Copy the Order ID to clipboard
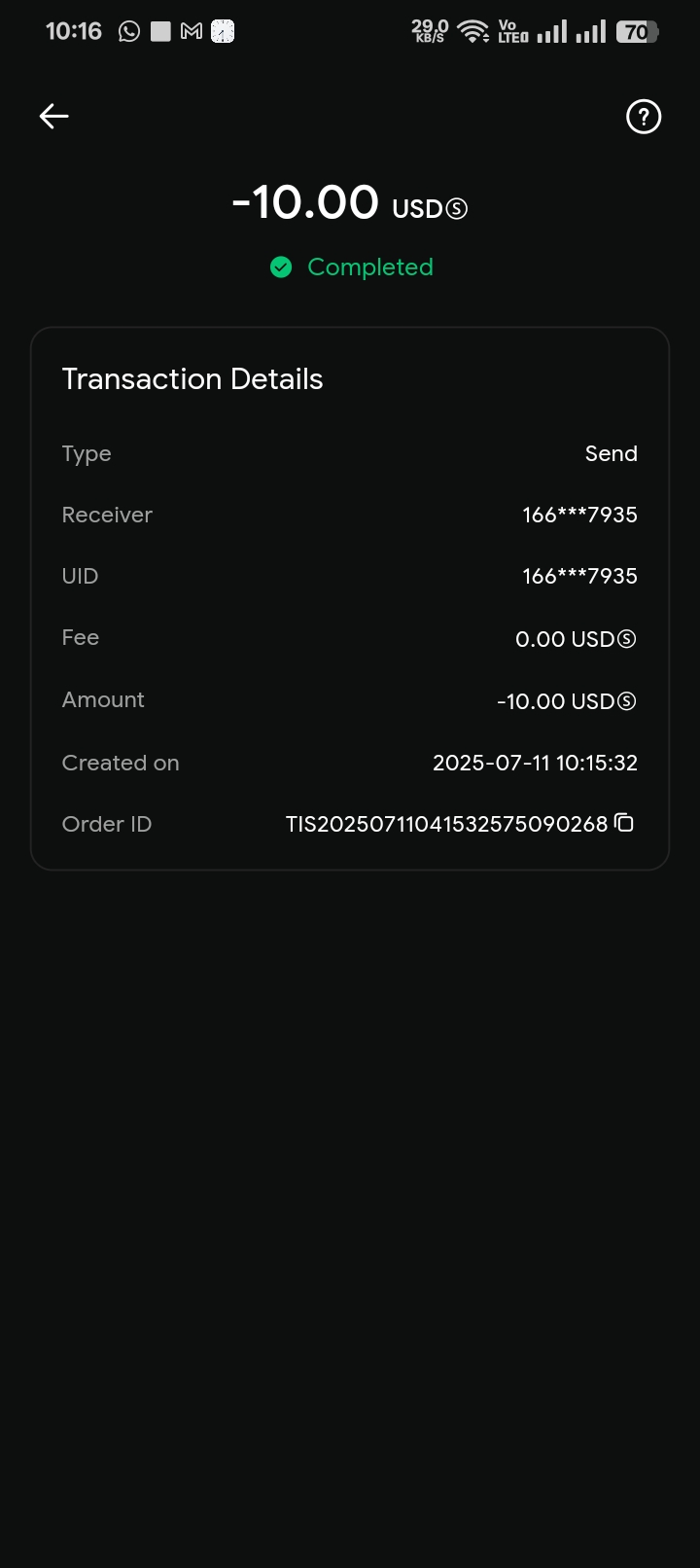Screen dimensions: 700x1568 624,823
